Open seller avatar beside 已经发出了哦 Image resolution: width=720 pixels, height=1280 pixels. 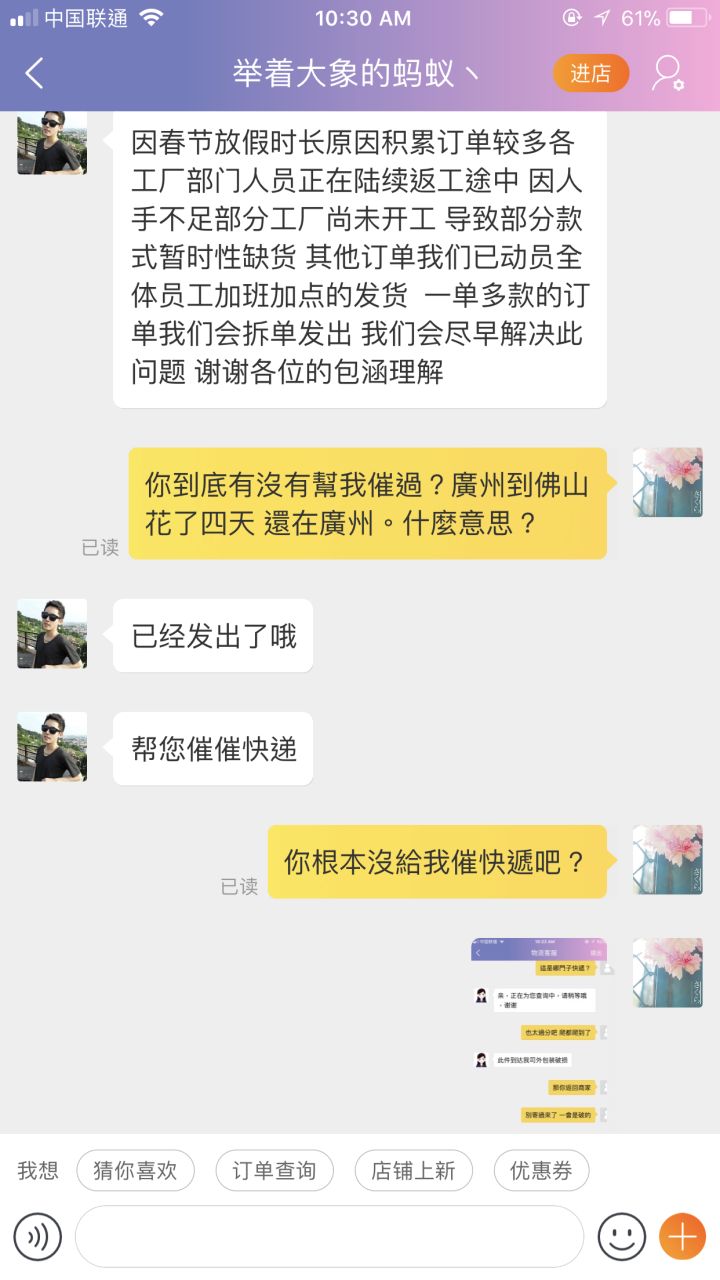coord(52,634)
